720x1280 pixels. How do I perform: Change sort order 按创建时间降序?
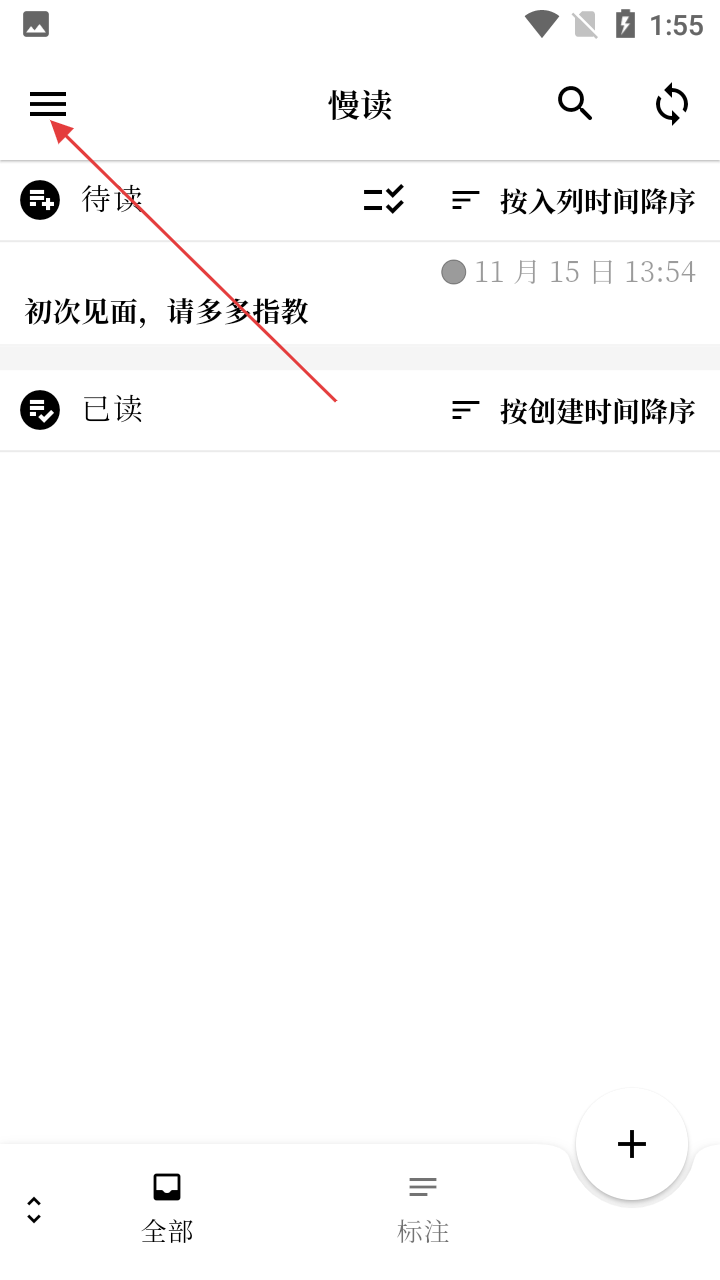tap(573, 410)
